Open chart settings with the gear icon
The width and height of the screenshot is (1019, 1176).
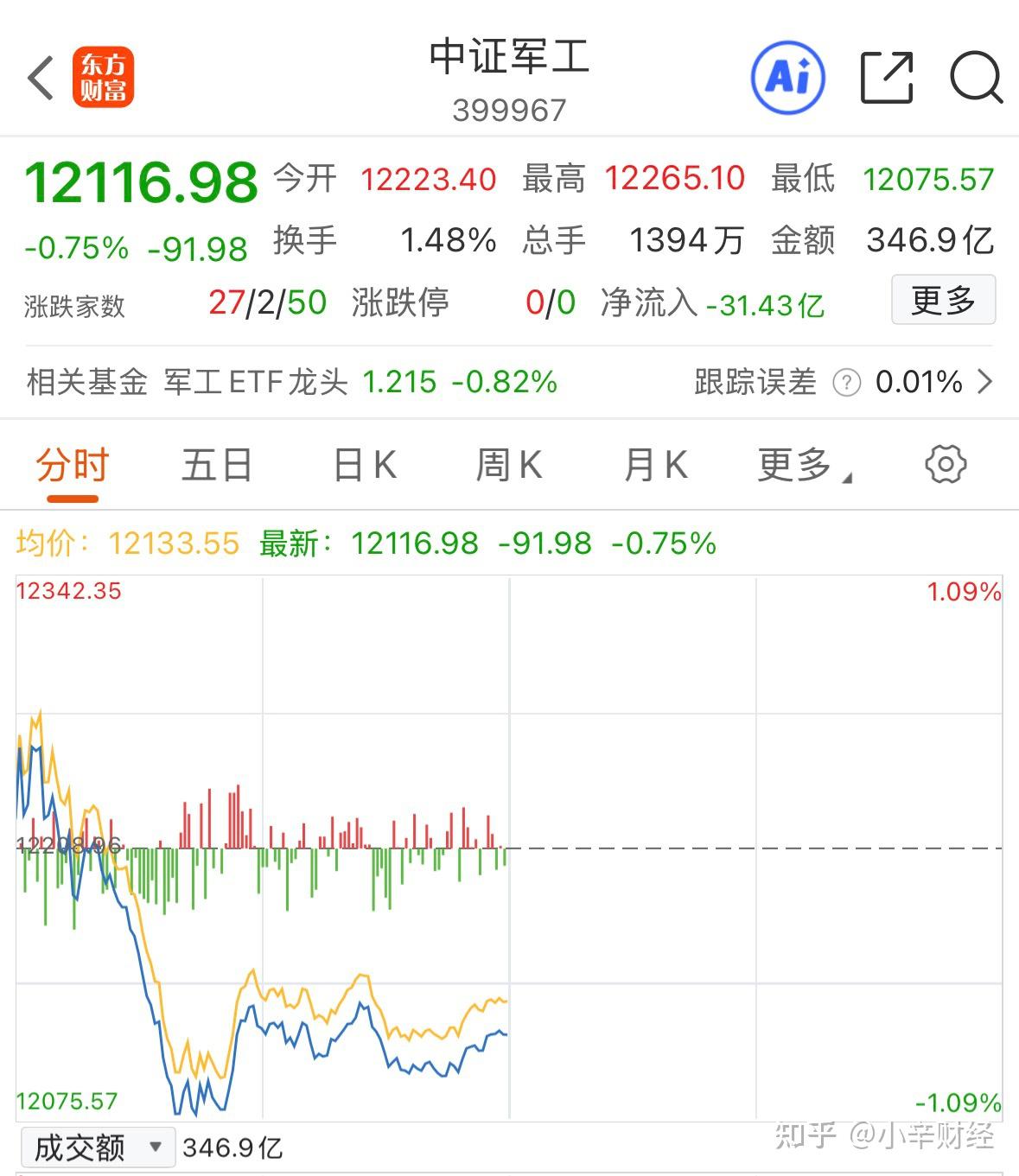(x=945, y=464)
